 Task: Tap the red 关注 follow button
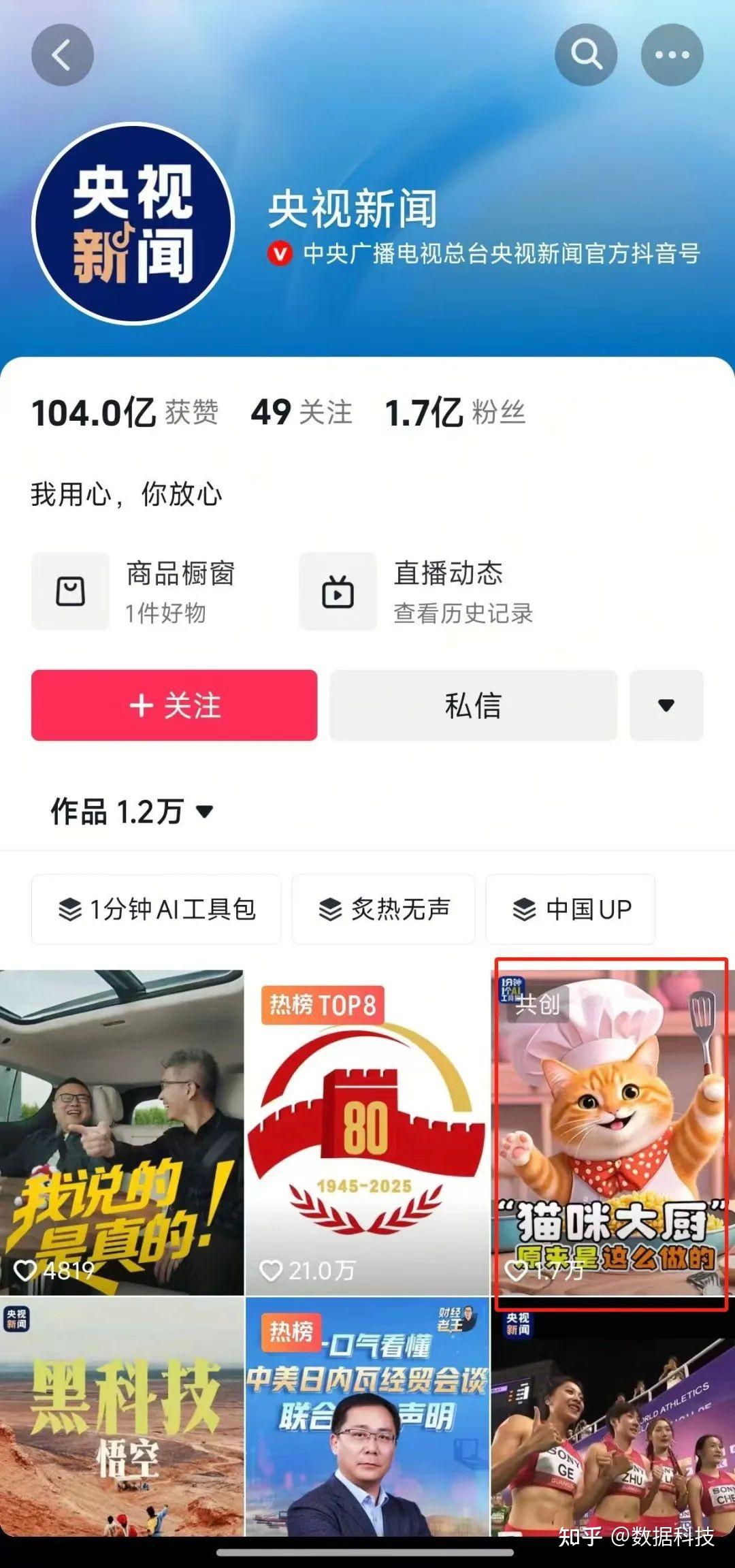(174, 707)
